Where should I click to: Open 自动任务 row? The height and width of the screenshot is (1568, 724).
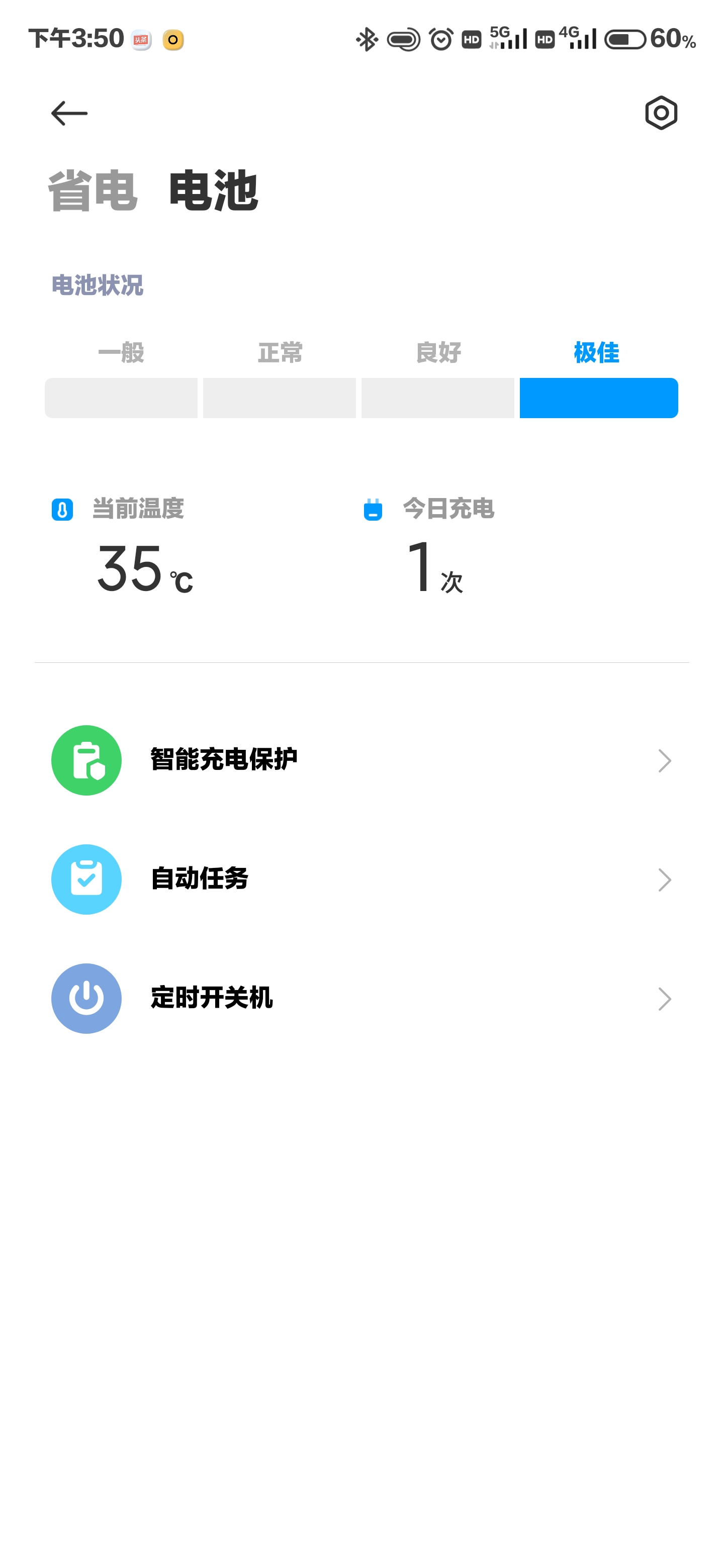(x=361, y=879)
